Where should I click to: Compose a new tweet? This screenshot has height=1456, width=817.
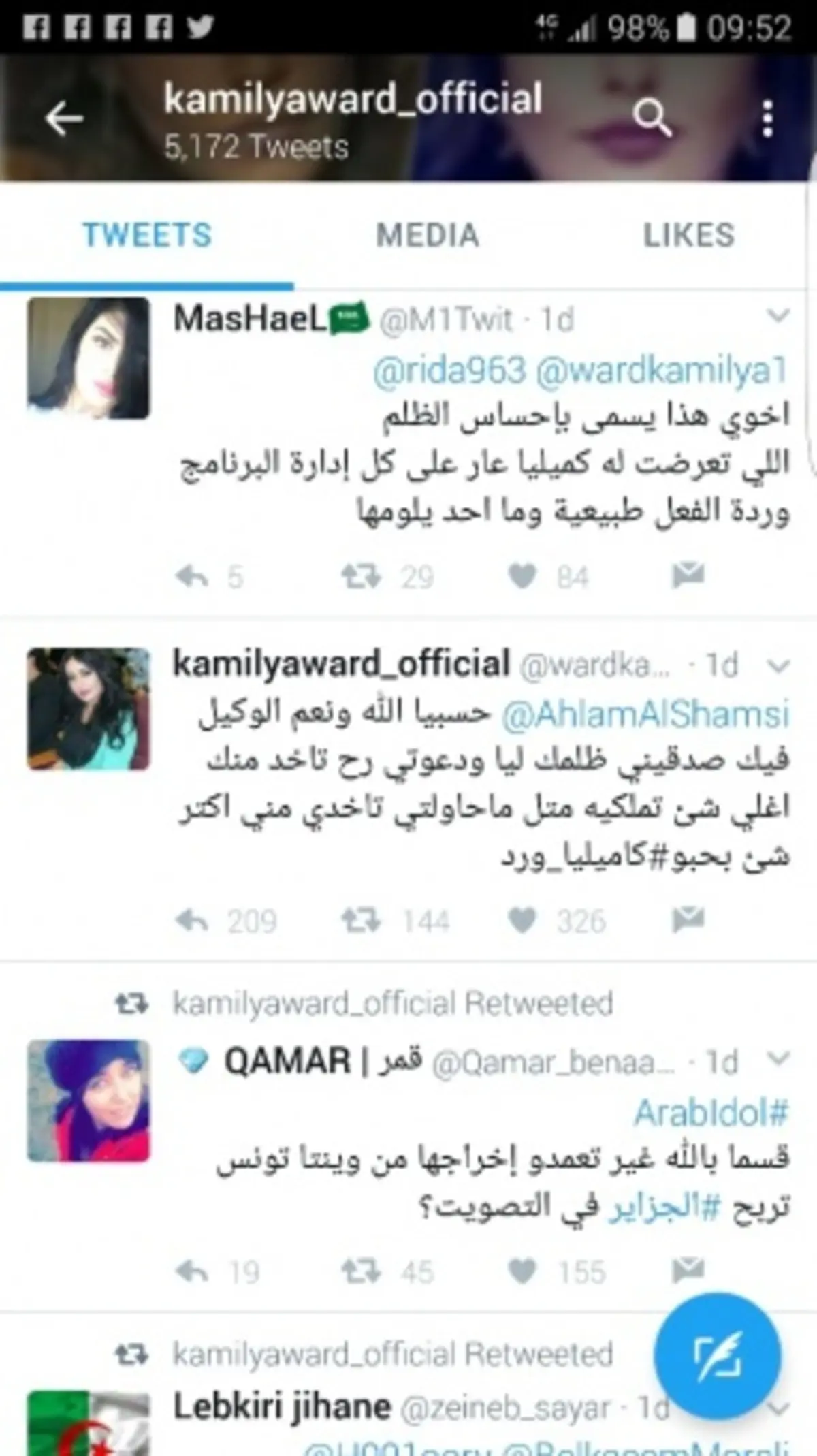pyautogui.click(x=717, y=1355)
